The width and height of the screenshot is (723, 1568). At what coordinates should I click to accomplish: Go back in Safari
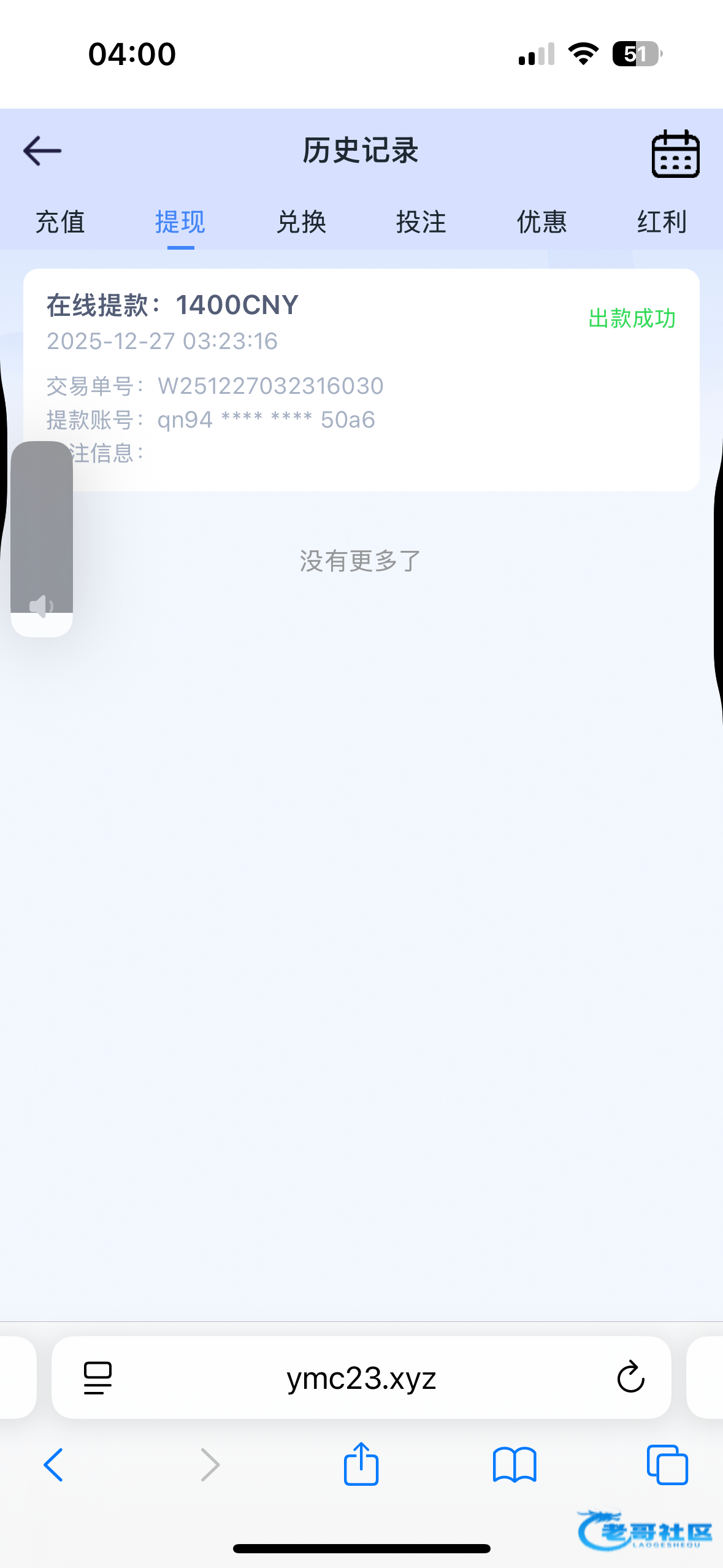tap(53, 1465)
